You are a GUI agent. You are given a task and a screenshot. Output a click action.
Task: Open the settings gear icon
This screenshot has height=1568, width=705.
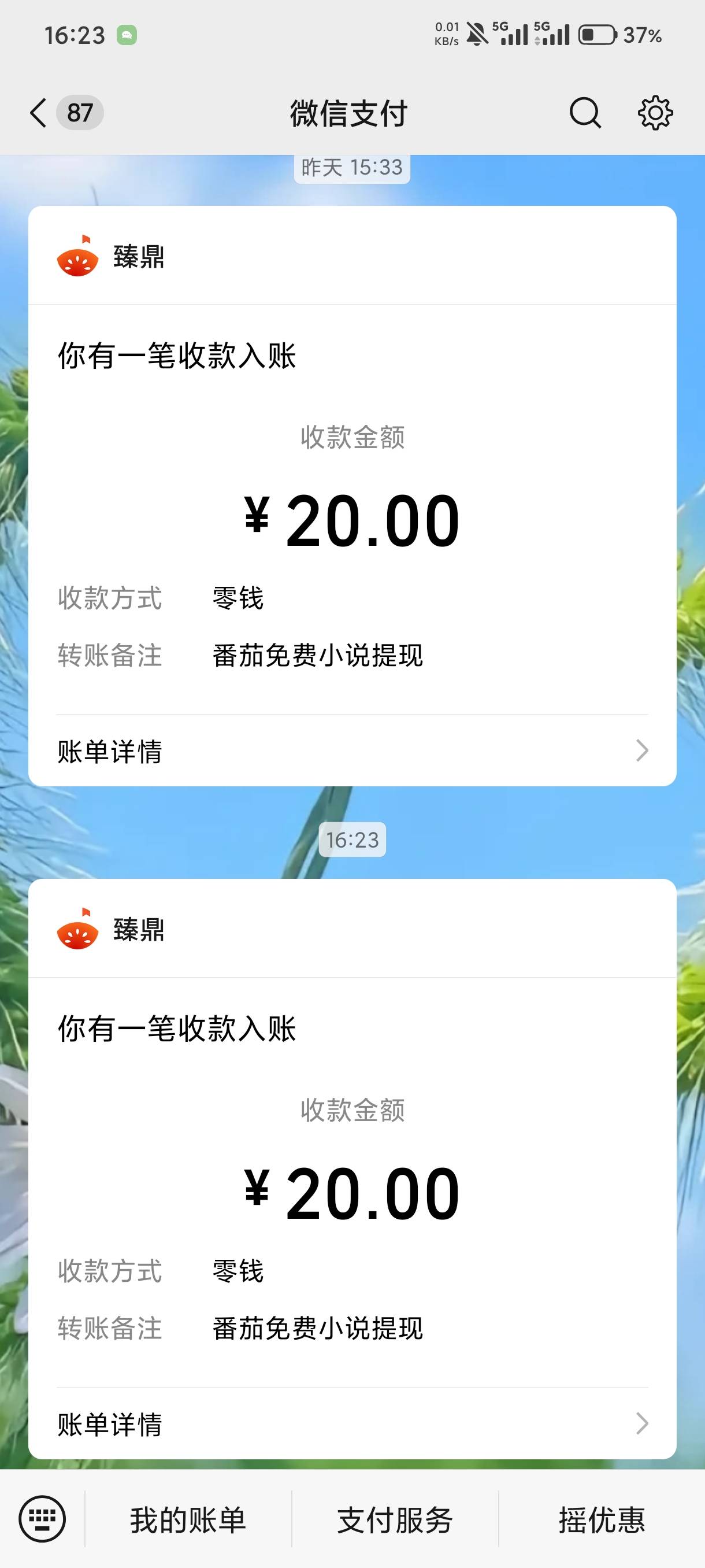click(655, 113)
